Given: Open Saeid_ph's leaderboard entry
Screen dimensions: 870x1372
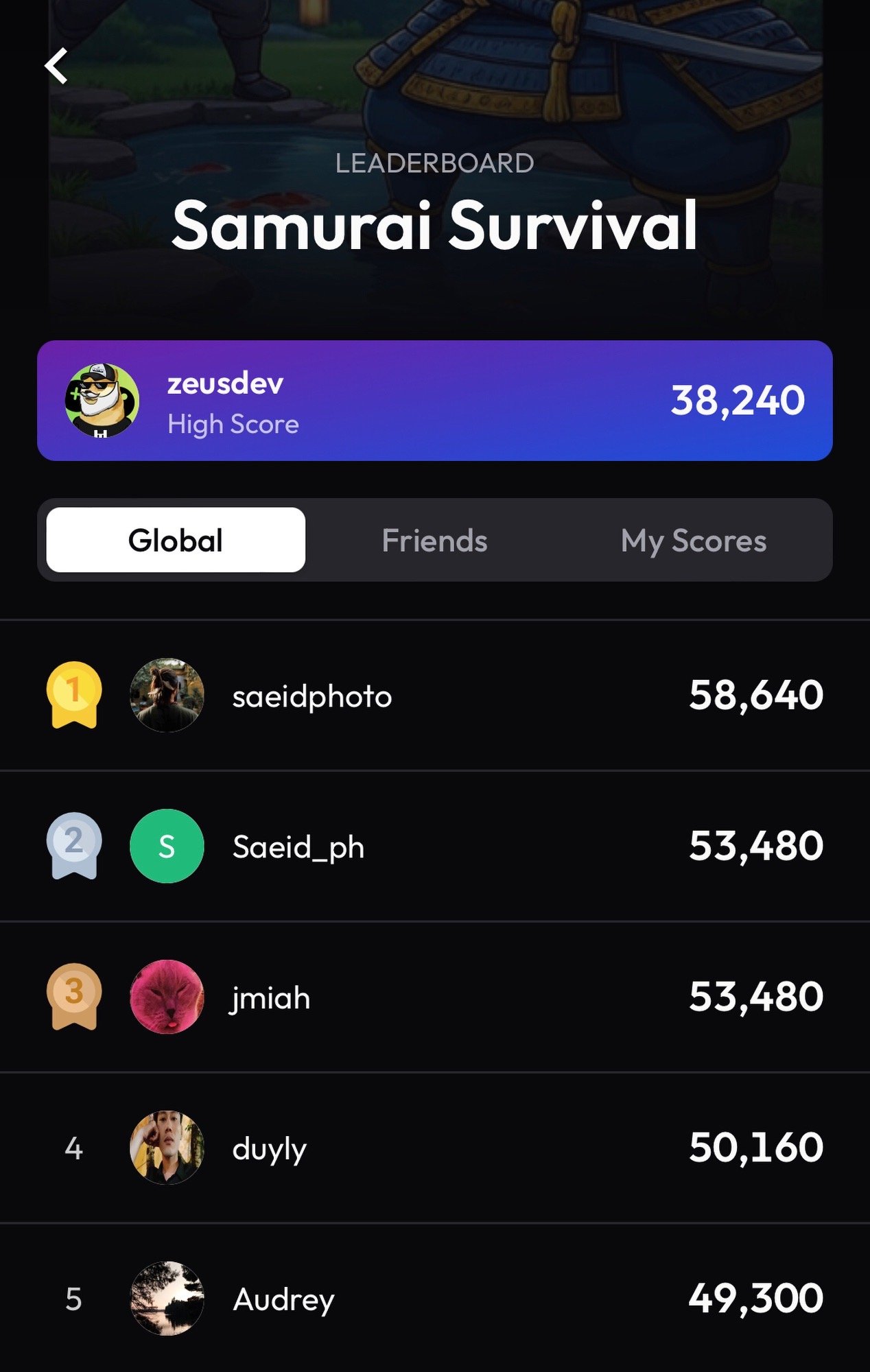Looking at the screenshot, I should pyautogui.click(x=434, y=847).
